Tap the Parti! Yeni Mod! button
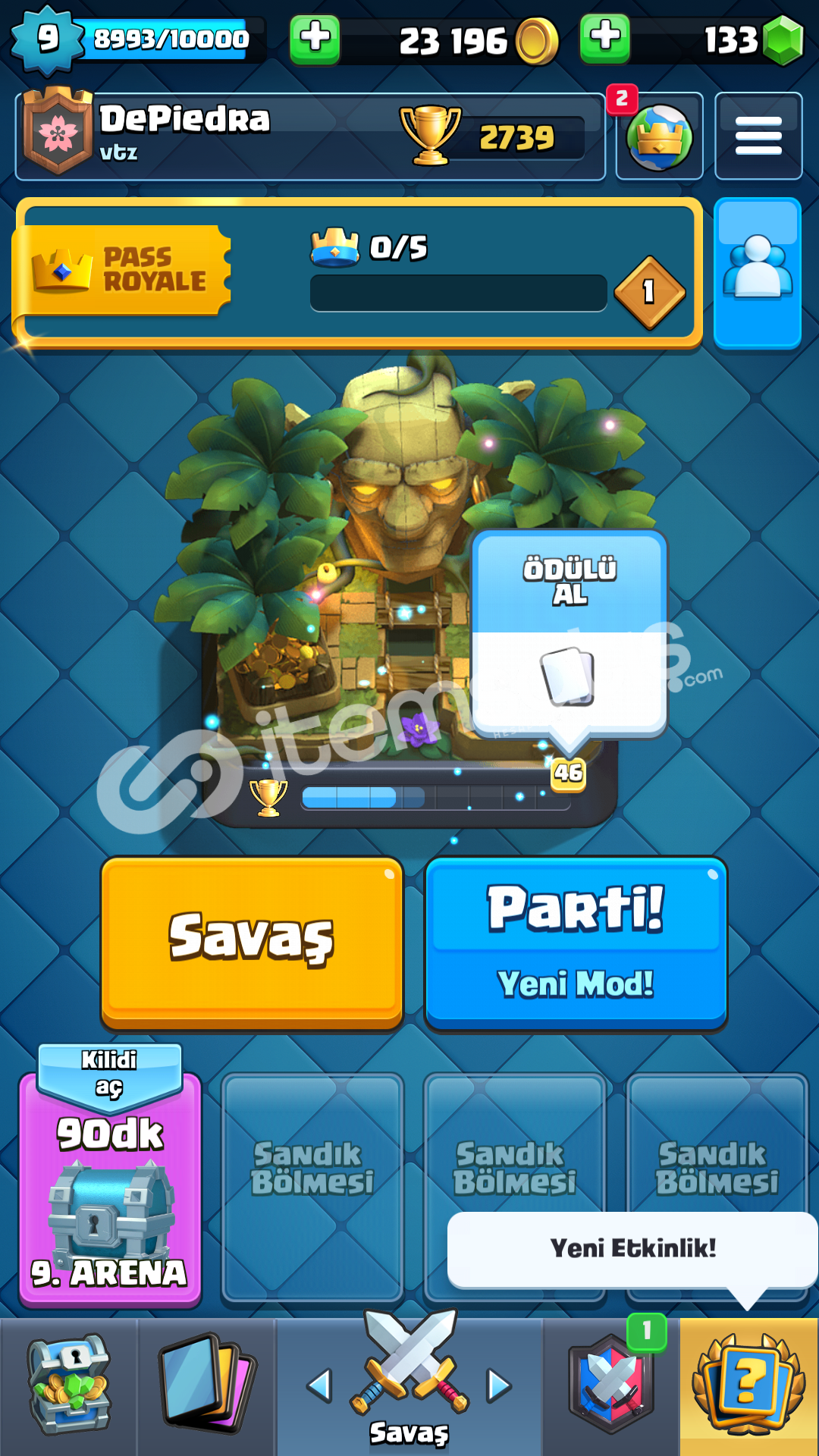The height and width of the screenshot is (1456, 819). (x=576, y=943)
